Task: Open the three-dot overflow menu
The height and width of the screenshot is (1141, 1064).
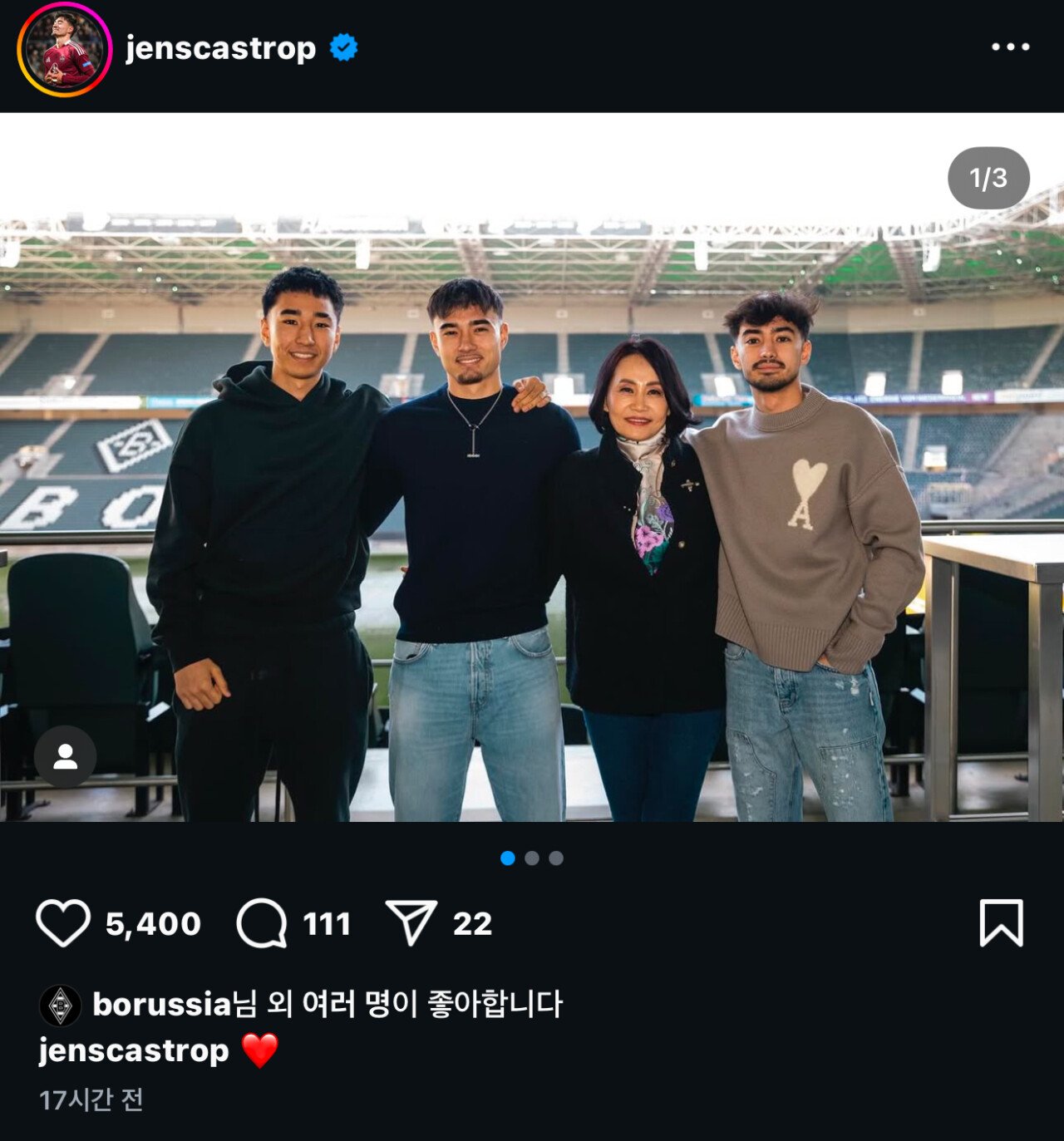Action: (x=1010, y=47)
